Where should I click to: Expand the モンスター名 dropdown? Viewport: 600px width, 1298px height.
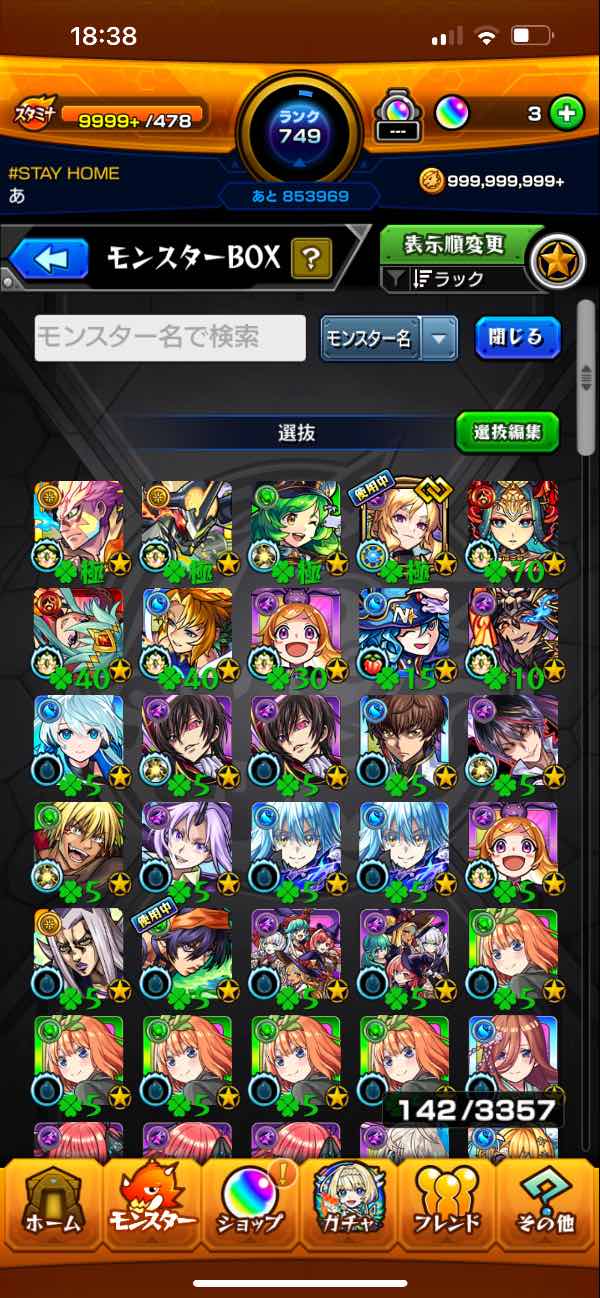[x=439, y=339]
